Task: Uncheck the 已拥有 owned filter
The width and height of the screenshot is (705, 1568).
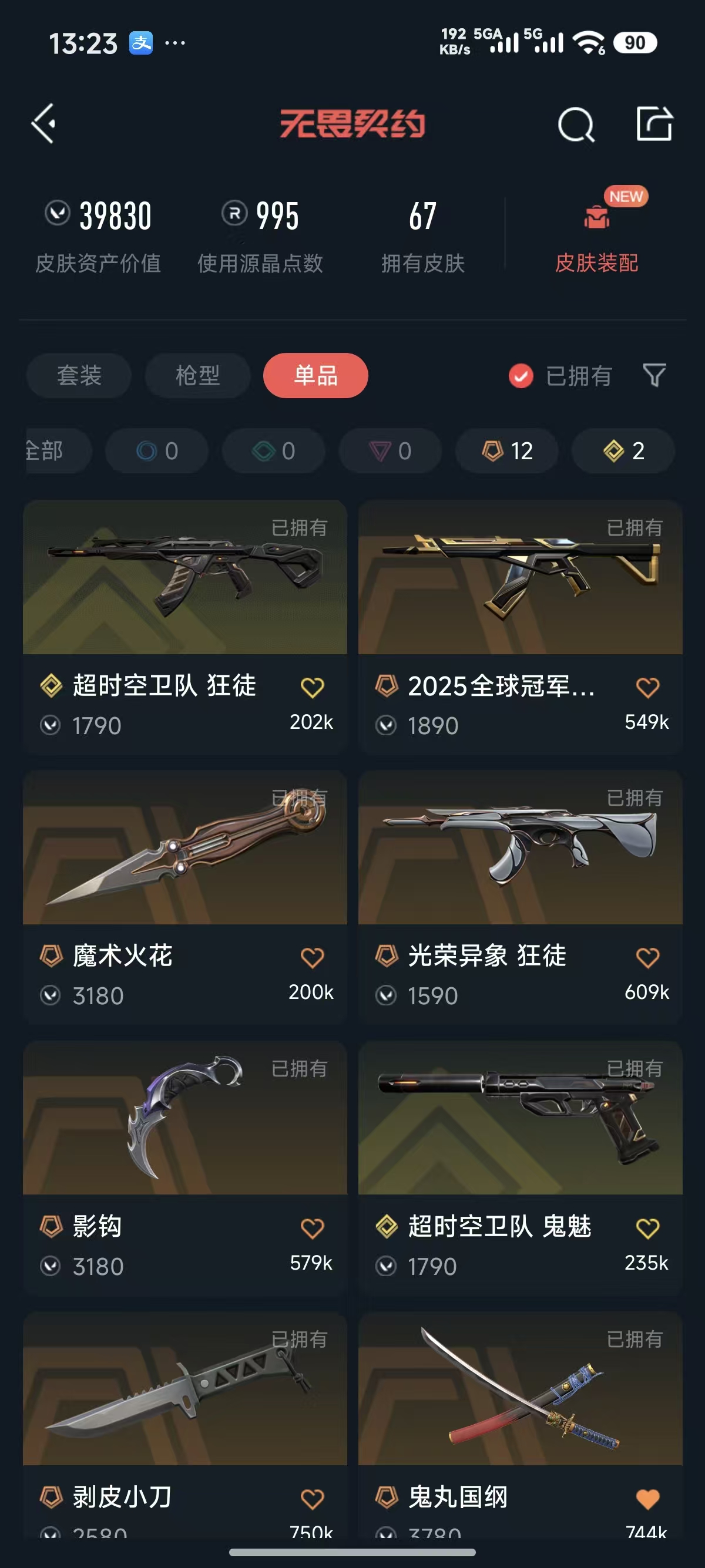Action: click(560, 376)
